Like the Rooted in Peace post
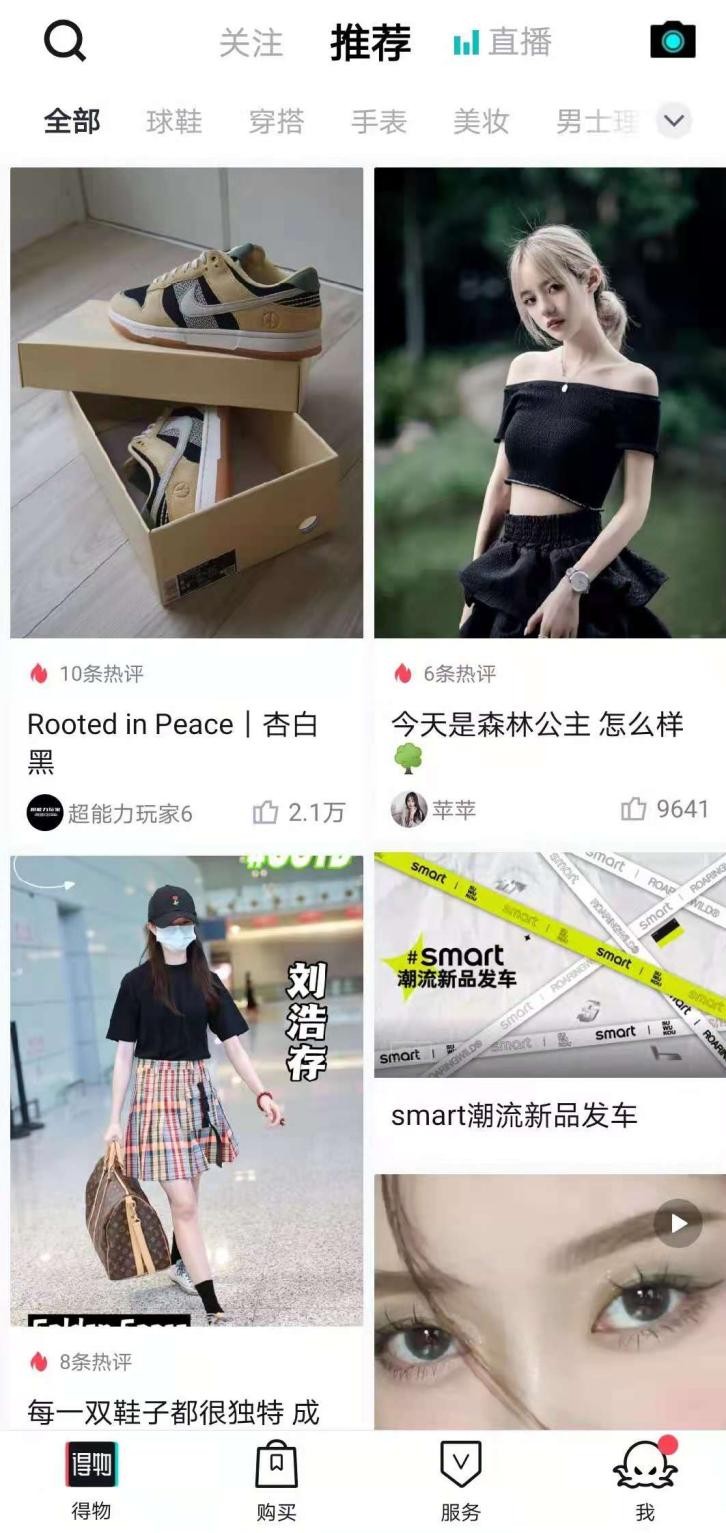The height and width of the screenshot is (1533, 726). [266, 812]
